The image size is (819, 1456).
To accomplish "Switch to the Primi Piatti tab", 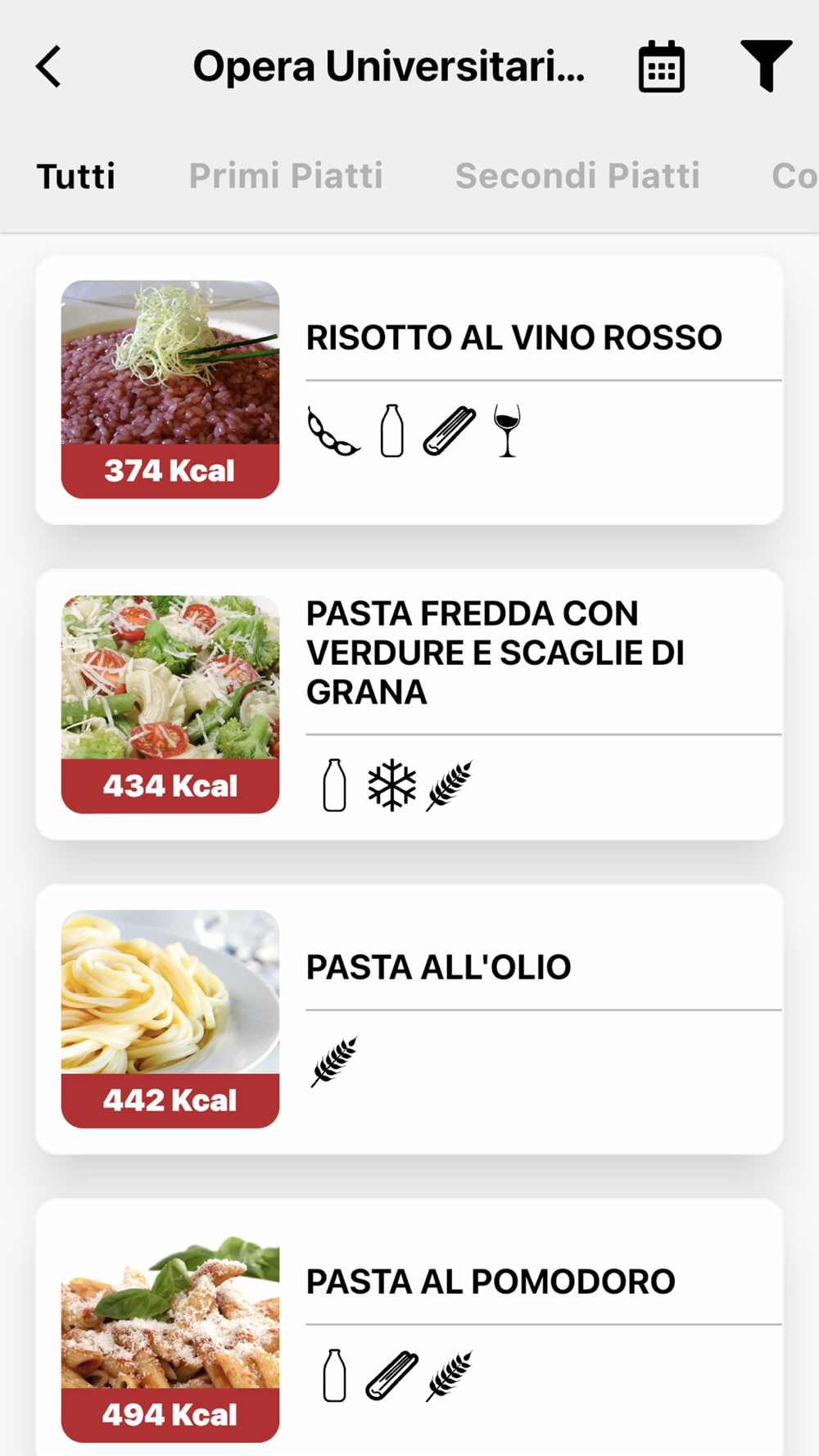I will click(286, 176).
